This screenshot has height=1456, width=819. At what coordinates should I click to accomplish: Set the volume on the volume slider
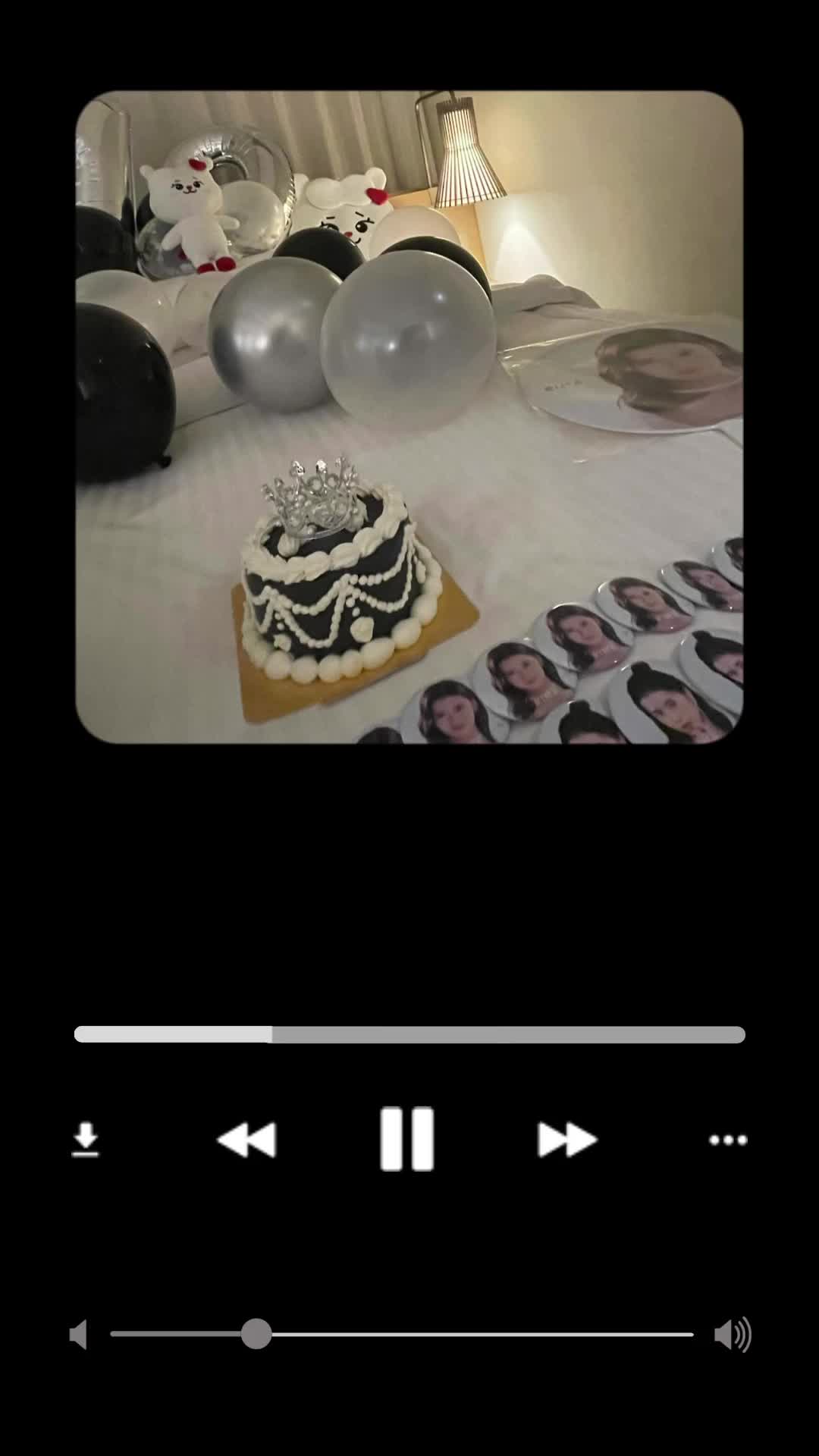point(402,1334)
